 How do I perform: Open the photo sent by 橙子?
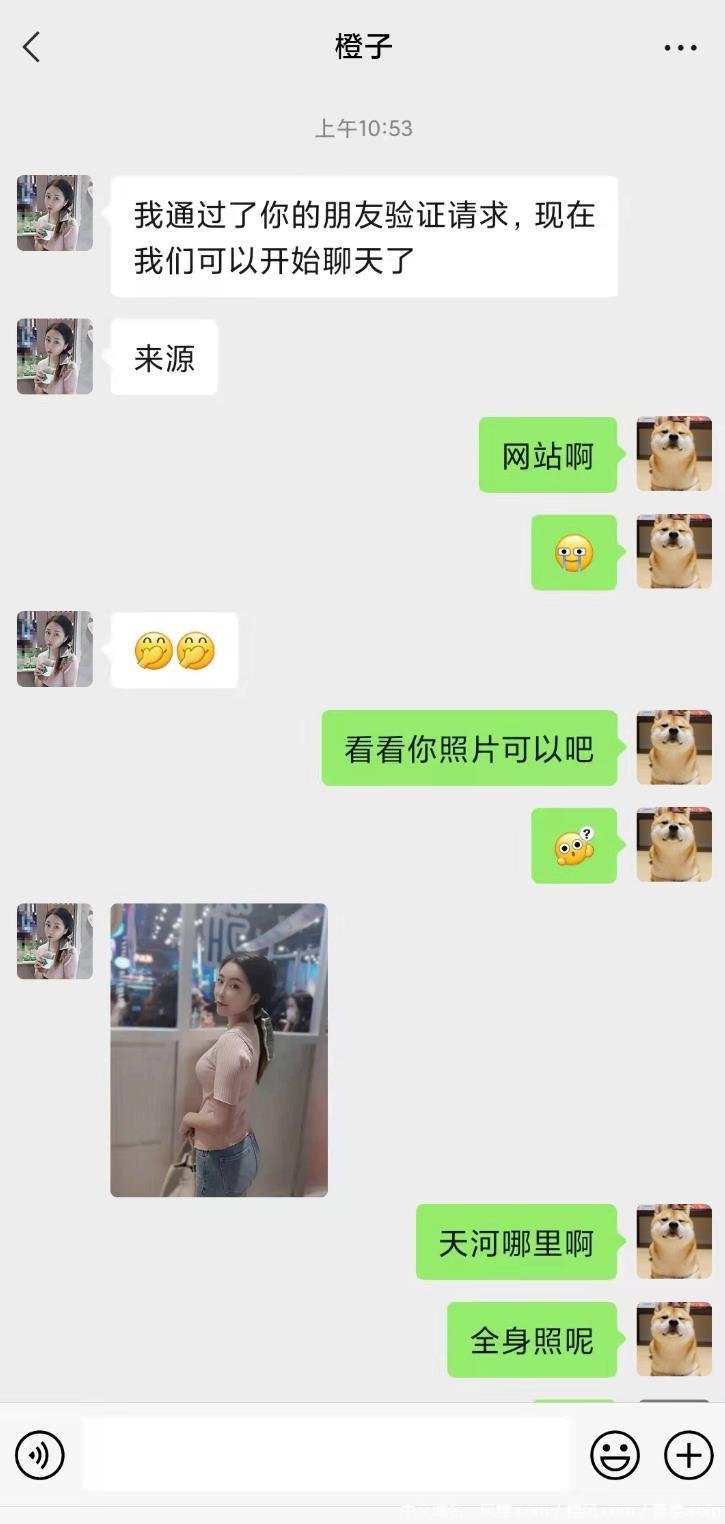coord(219,1050)
